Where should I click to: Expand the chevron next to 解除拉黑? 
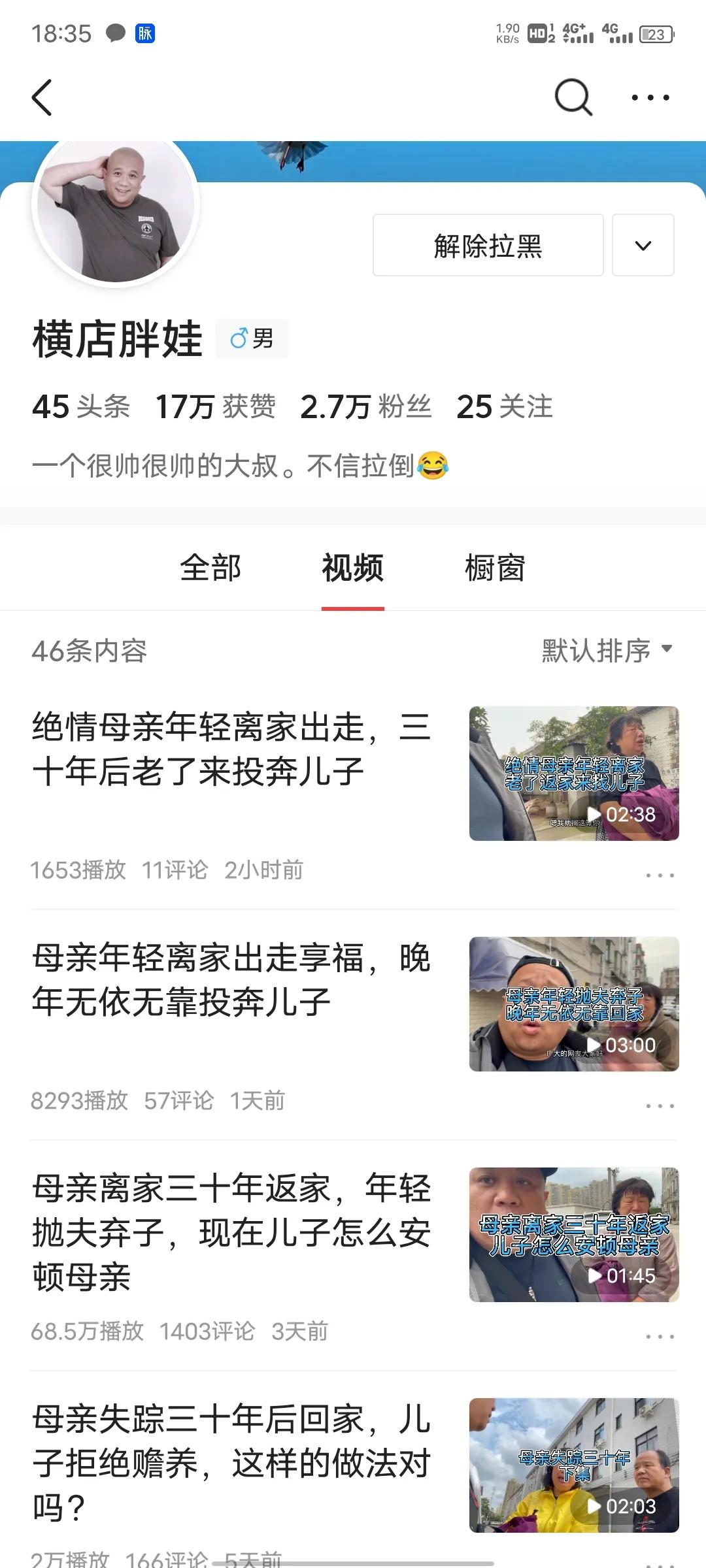[x=643, y=246]
